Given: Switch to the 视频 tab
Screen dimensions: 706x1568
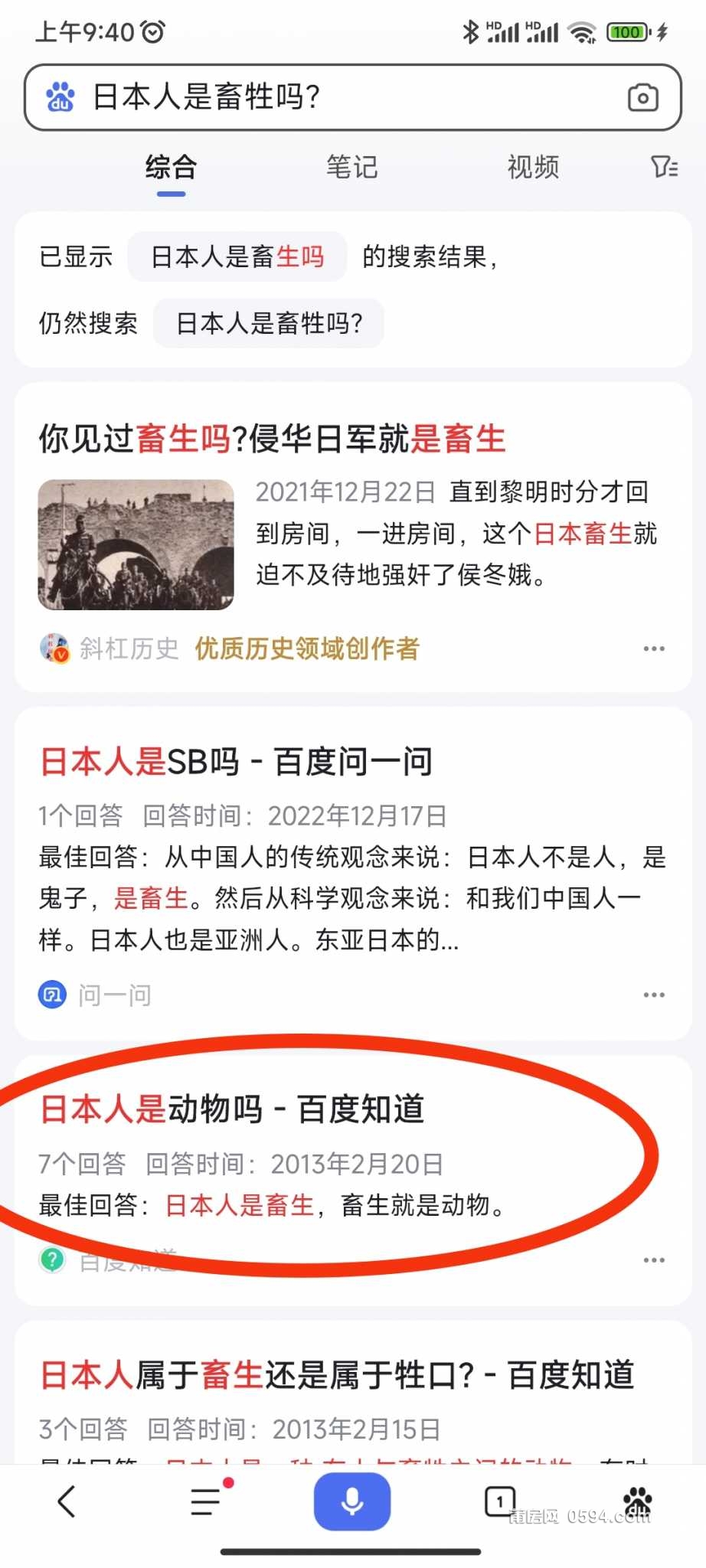Looking at the screenshot, I should 533,167.
